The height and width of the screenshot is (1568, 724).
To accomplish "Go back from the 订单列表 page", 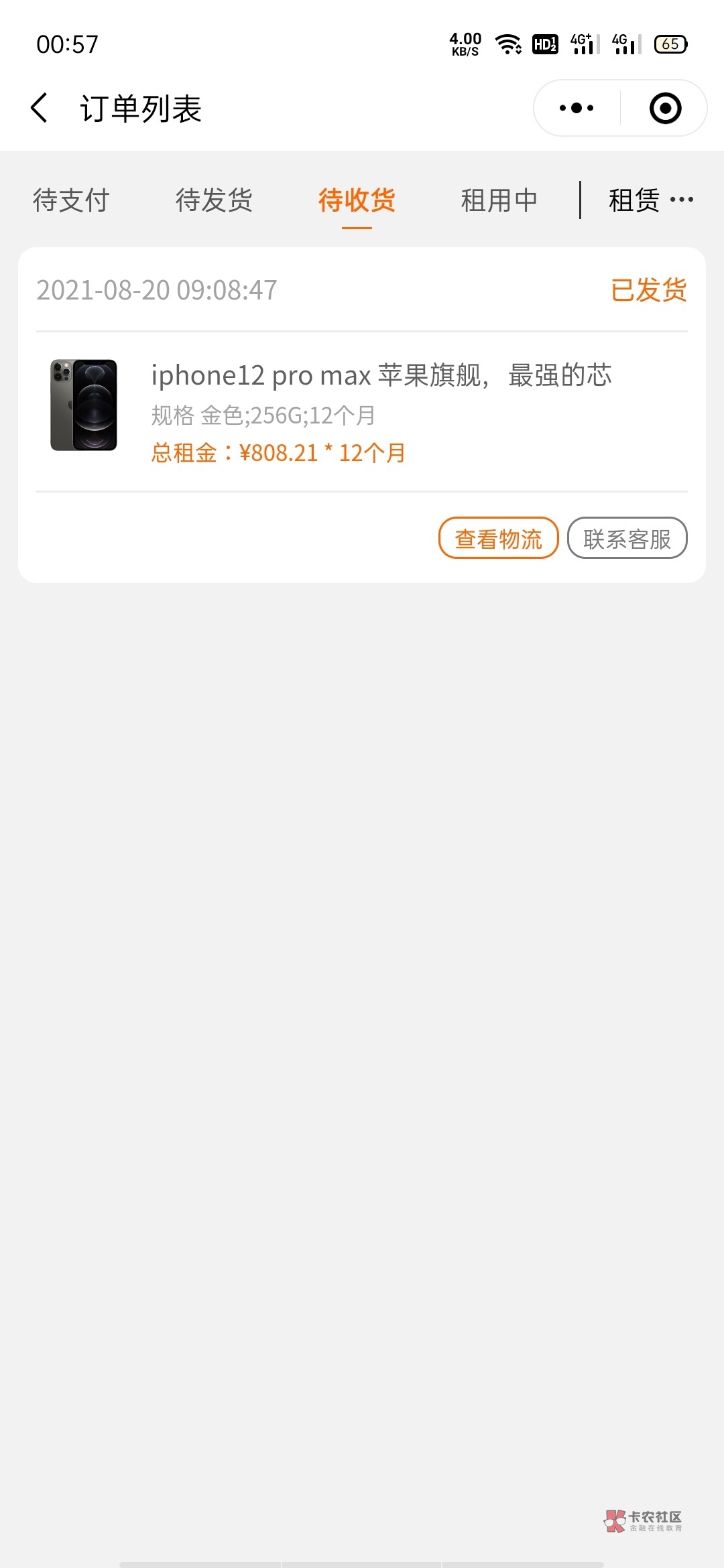I will (40, 108).
